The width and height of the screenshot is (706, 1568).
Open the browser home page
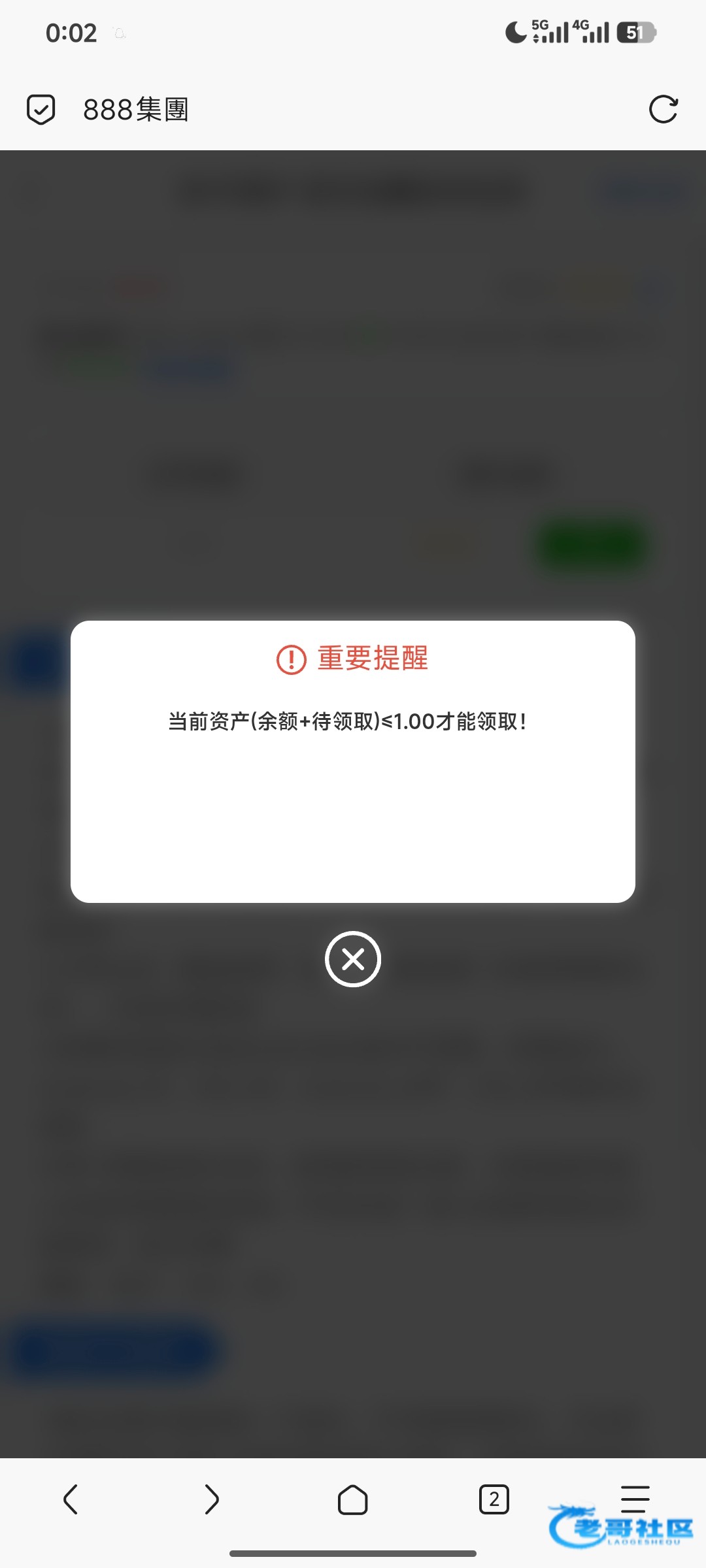(353, 1499)
